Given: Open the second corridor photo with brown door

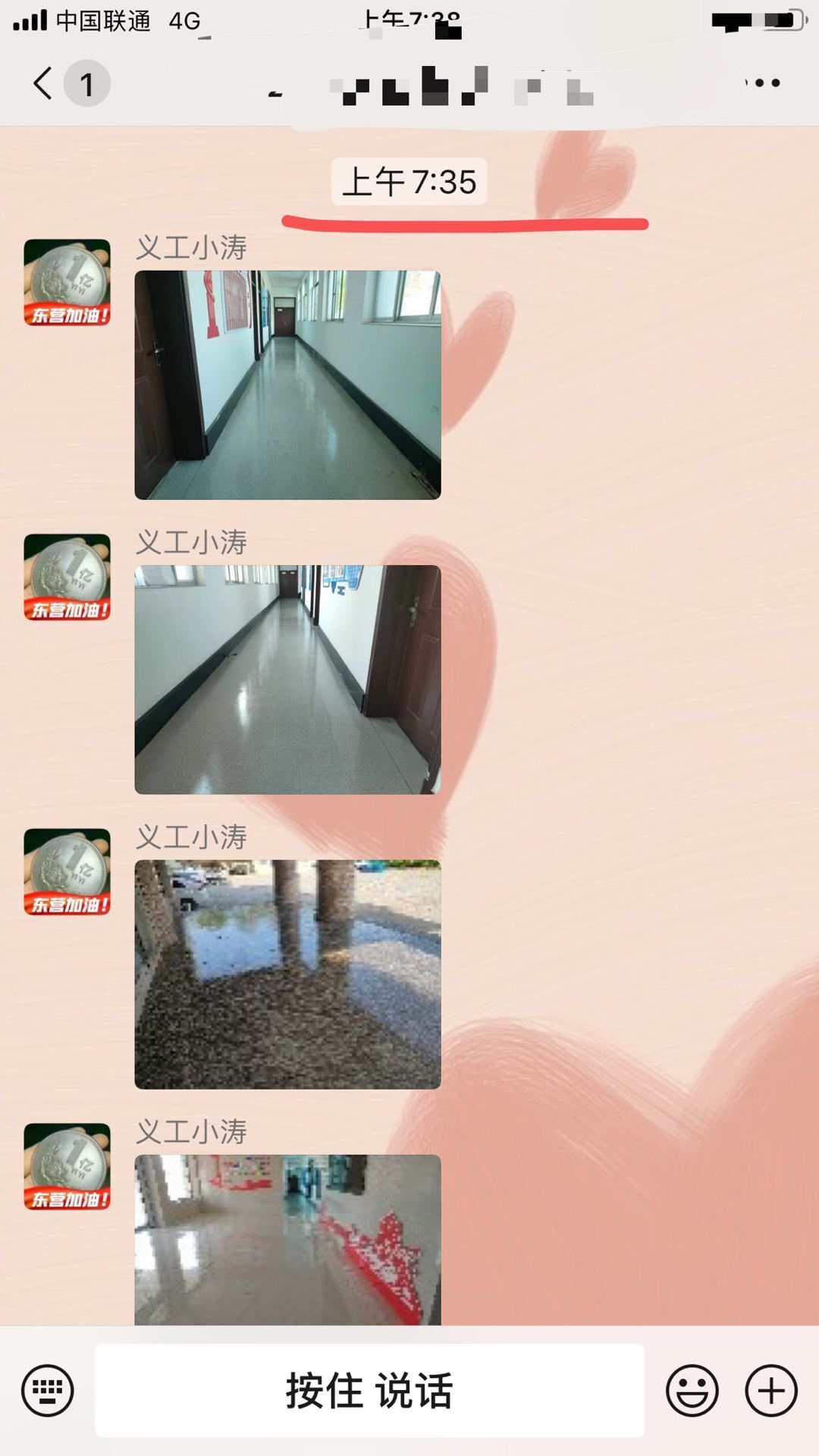Looking at the screenshot, I should (x=287, y=679).
